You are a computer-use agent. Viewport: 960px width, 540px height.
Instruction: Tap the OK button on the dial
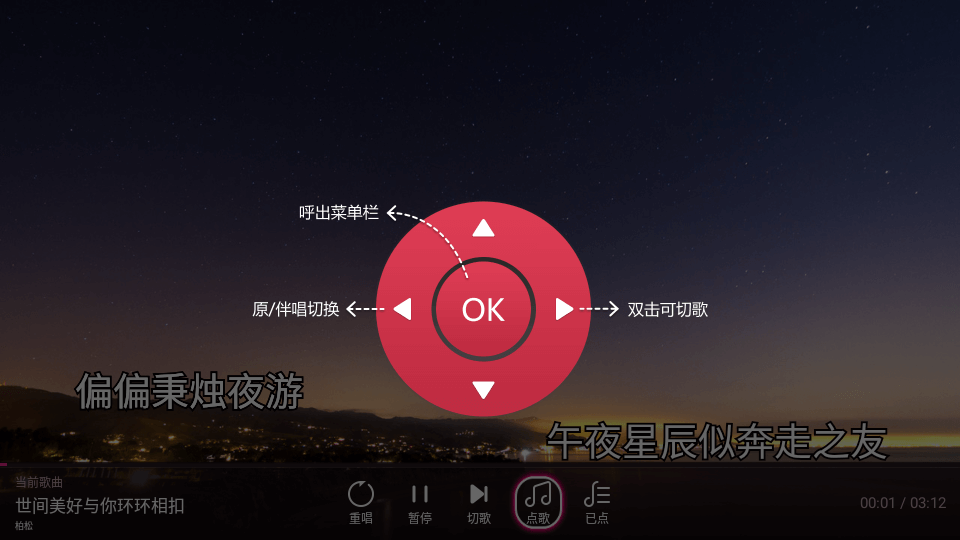point(483,310)
